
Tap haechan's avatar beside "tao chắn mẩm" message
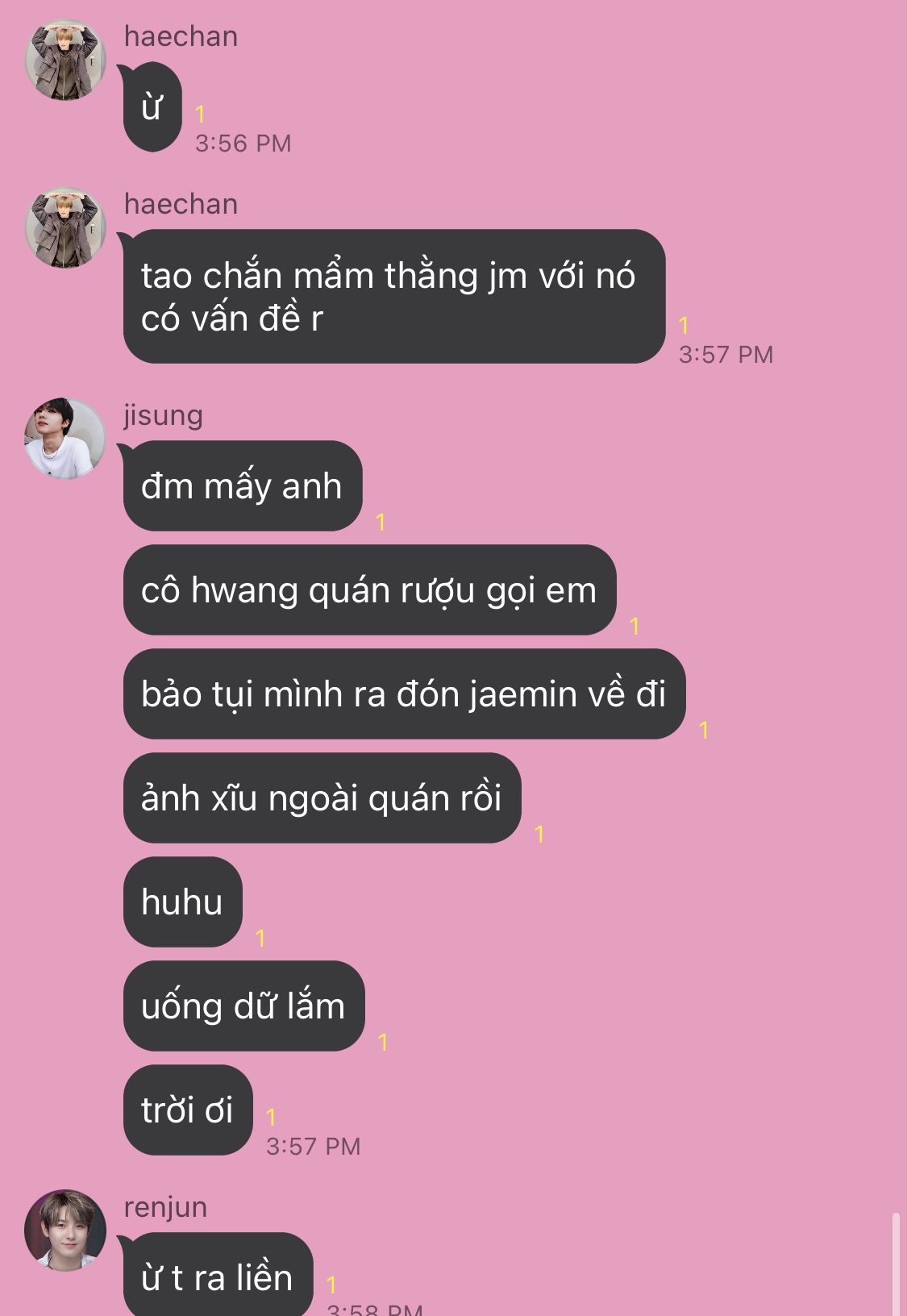65,228
